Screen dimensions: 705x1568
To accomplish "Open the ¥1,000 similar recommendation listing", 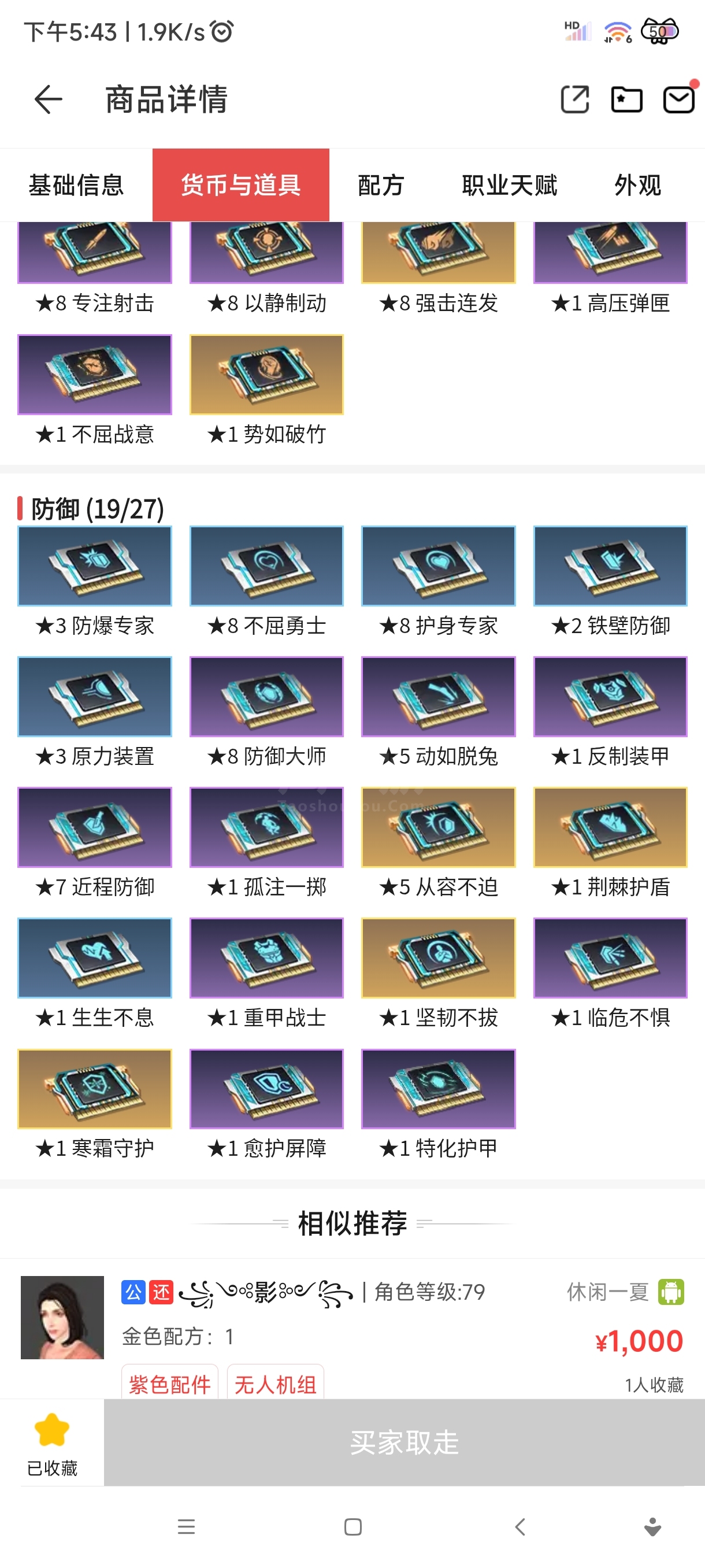I will (x=352, y=1328).
